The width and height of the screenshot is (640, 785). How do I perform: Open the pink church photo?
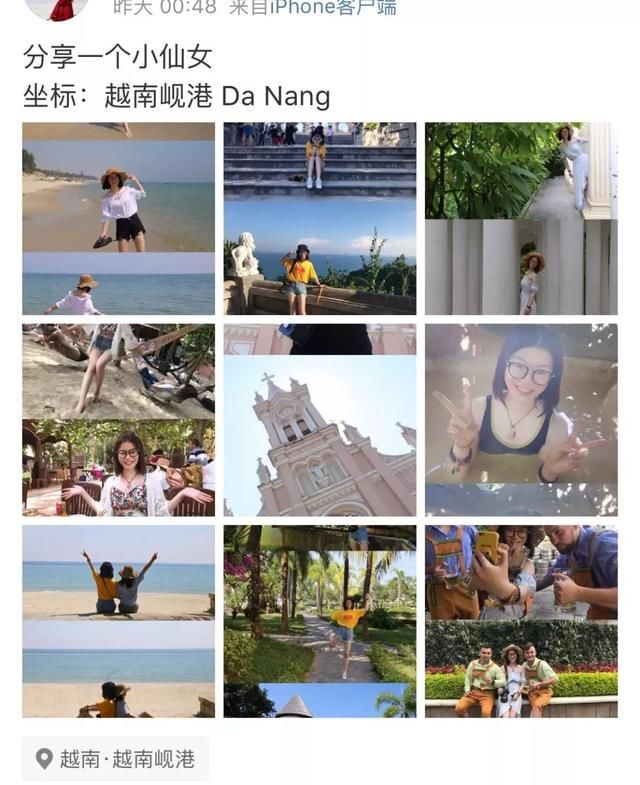(x=319, y=419)
